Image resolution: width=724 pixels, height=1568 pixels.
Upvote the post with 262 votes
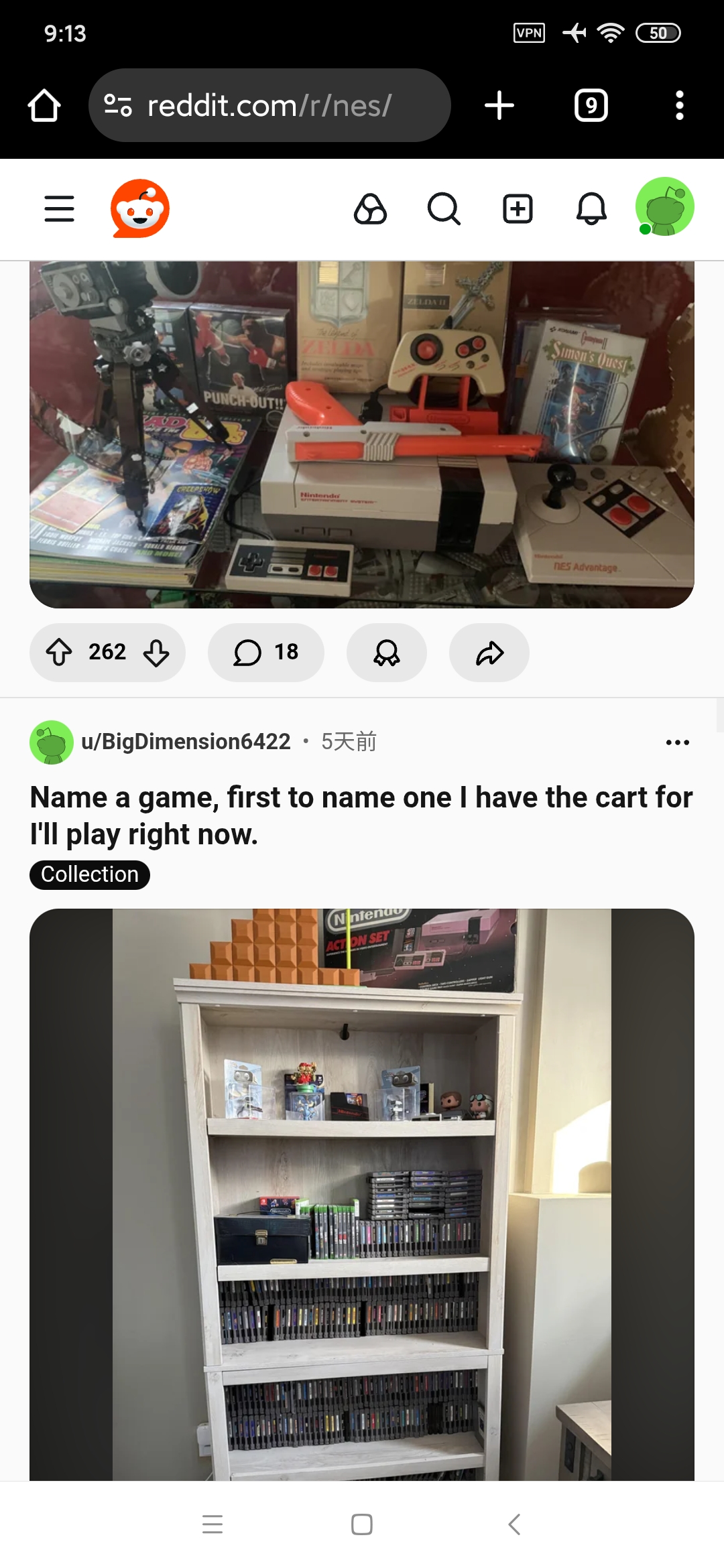pyautogui.click(x=60, y=652)
